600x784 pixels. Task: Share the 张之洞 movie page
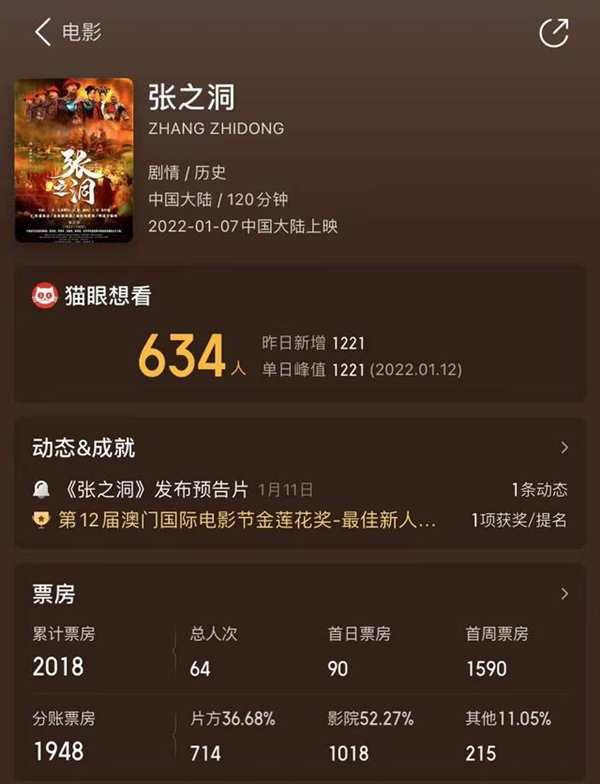coord(553,32)
